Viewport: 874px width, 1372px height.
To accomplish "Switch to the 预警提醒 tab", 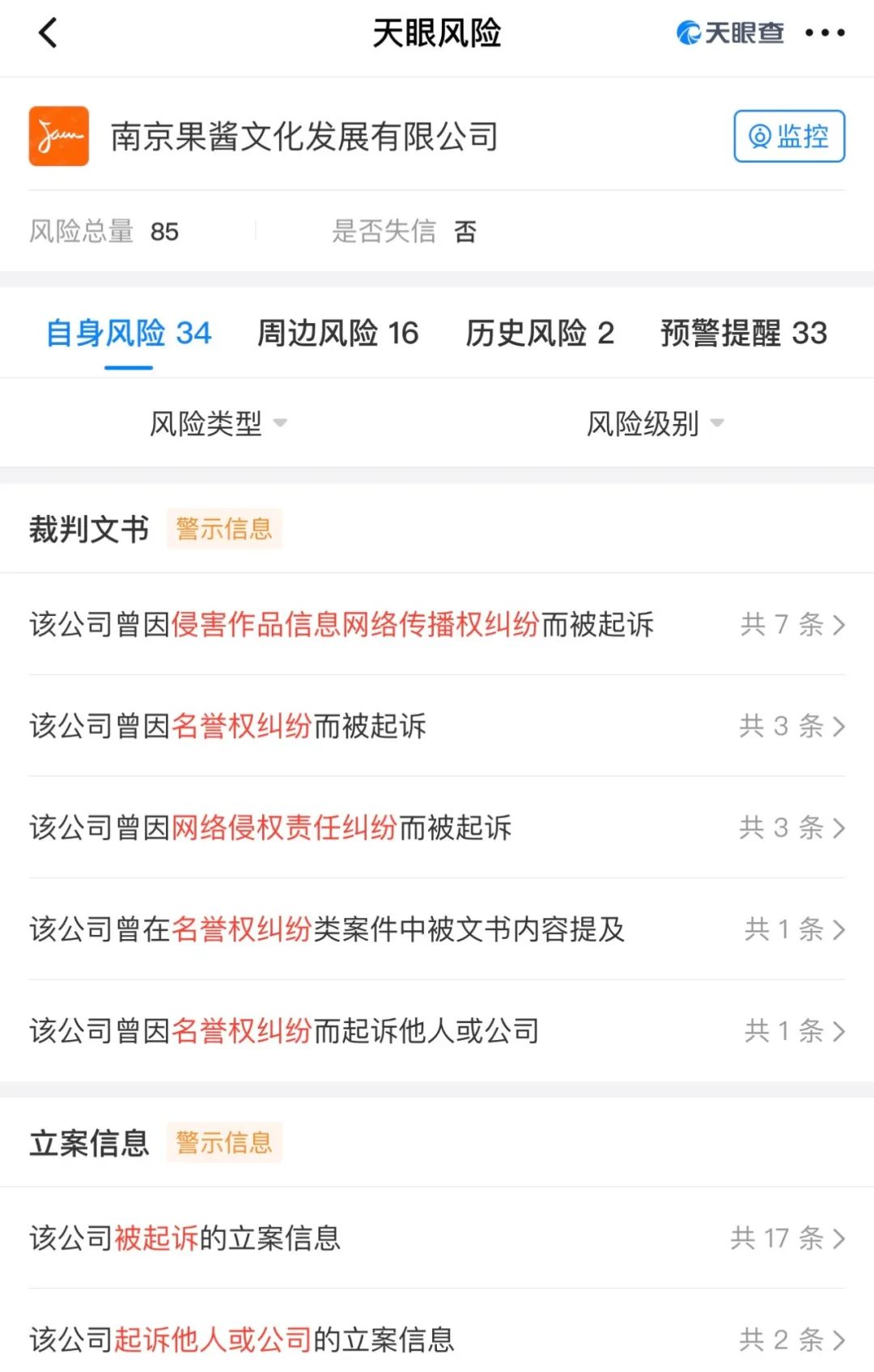I will coord(743,333).
